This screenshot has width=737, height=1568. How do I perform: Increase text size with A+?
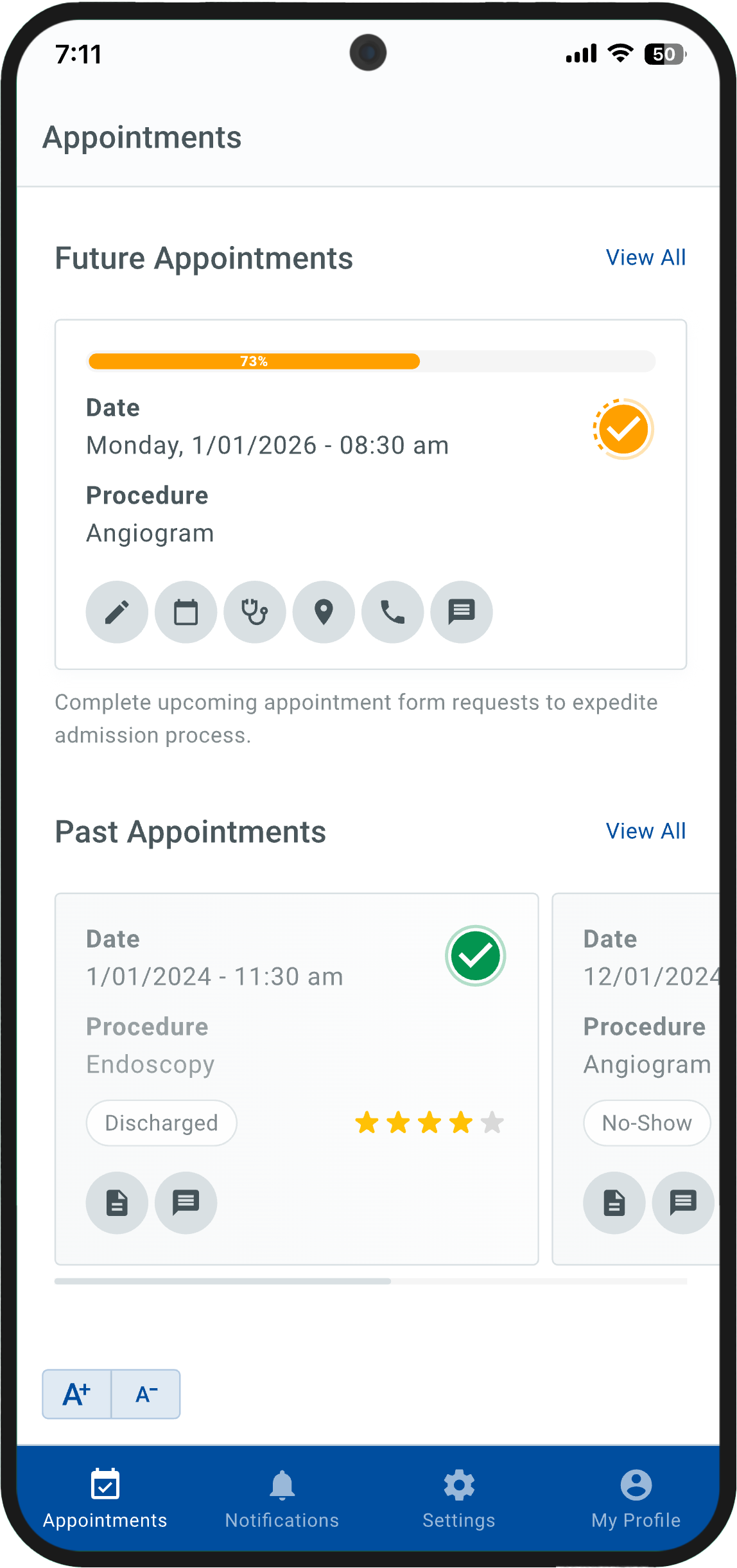click(77, 1394)
